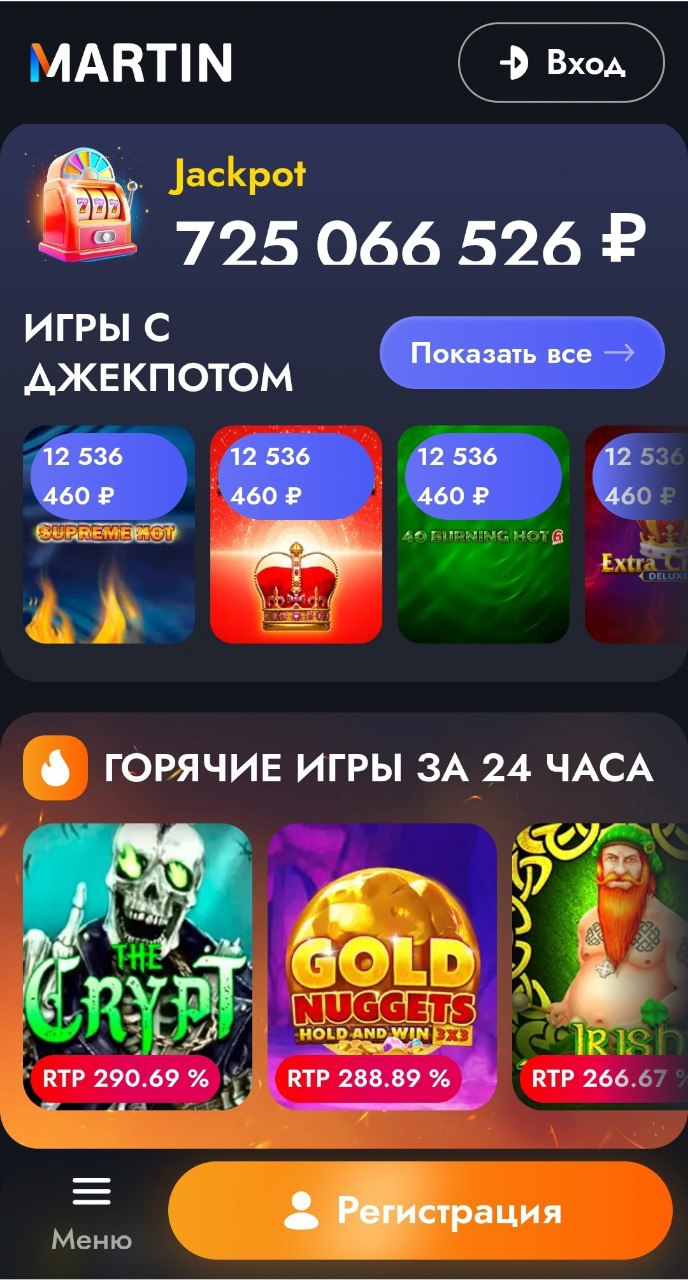Tap Показать все for jackpot games
This screenshot has height=1280, width=688.
click(x=521, y=353)
